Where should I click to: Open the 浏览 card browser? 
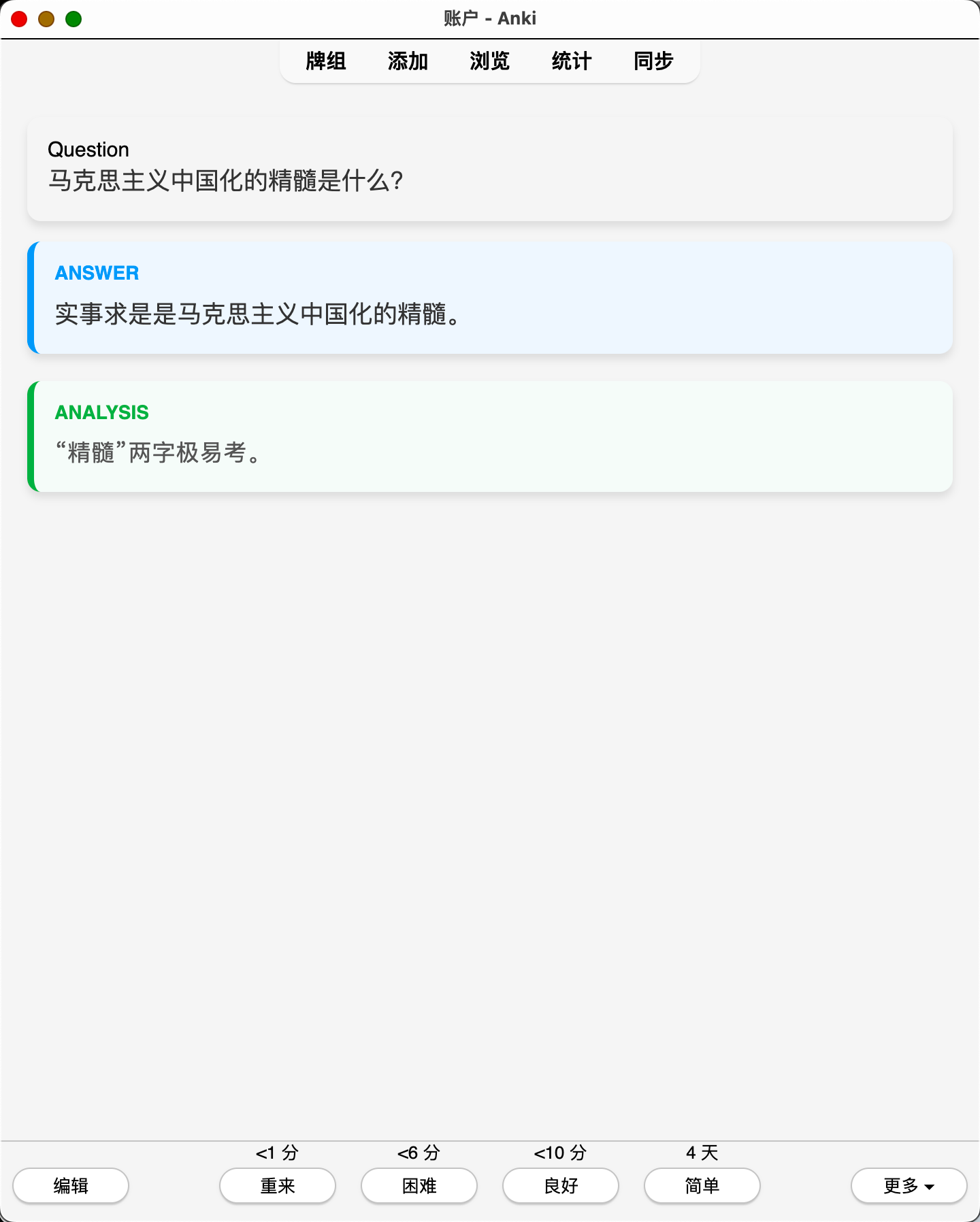point(489,61)
